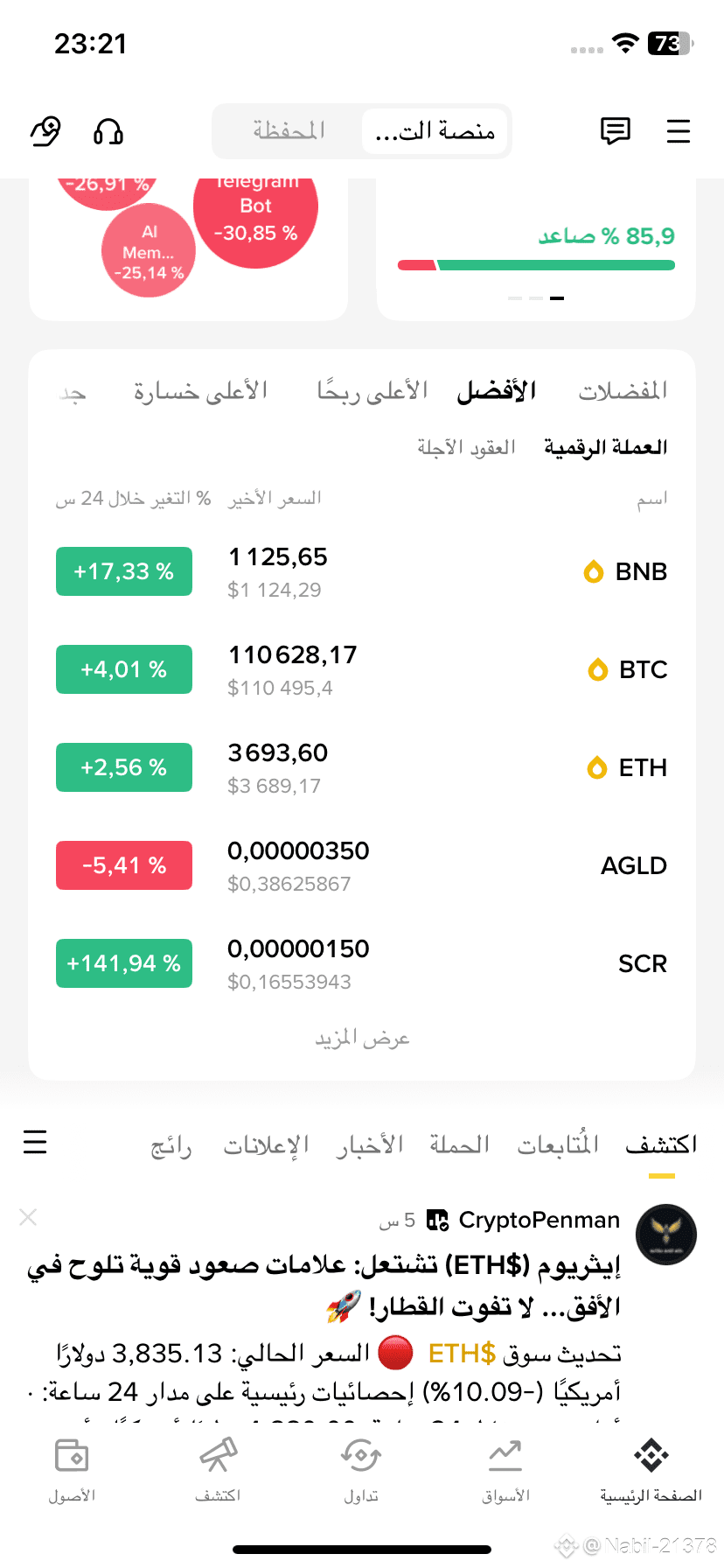This screenshot has height=1568, width=724.
Task: Open the BNB coin row
Action: point(362,571)
